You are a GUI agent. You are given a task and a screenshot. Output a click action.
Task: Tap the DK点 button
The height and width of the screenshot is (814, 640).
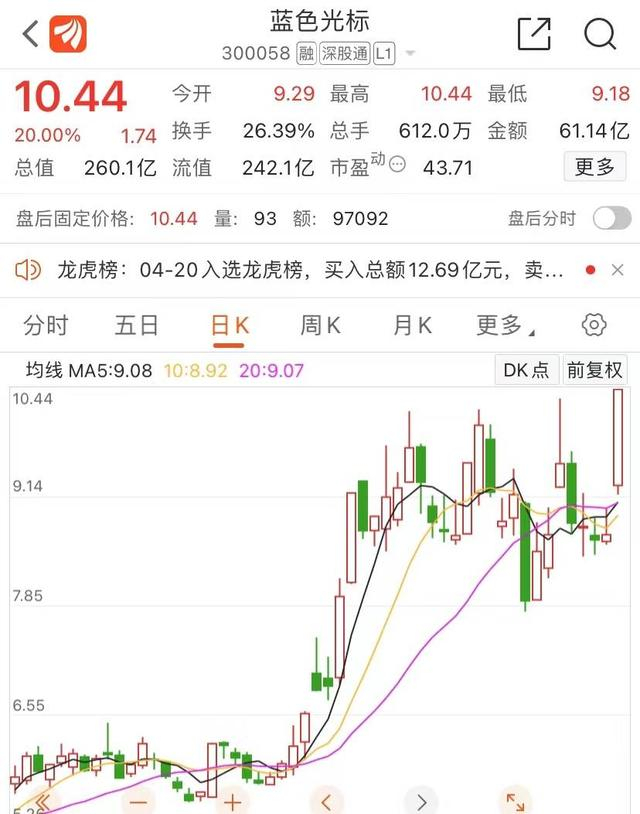pos(526,370)
